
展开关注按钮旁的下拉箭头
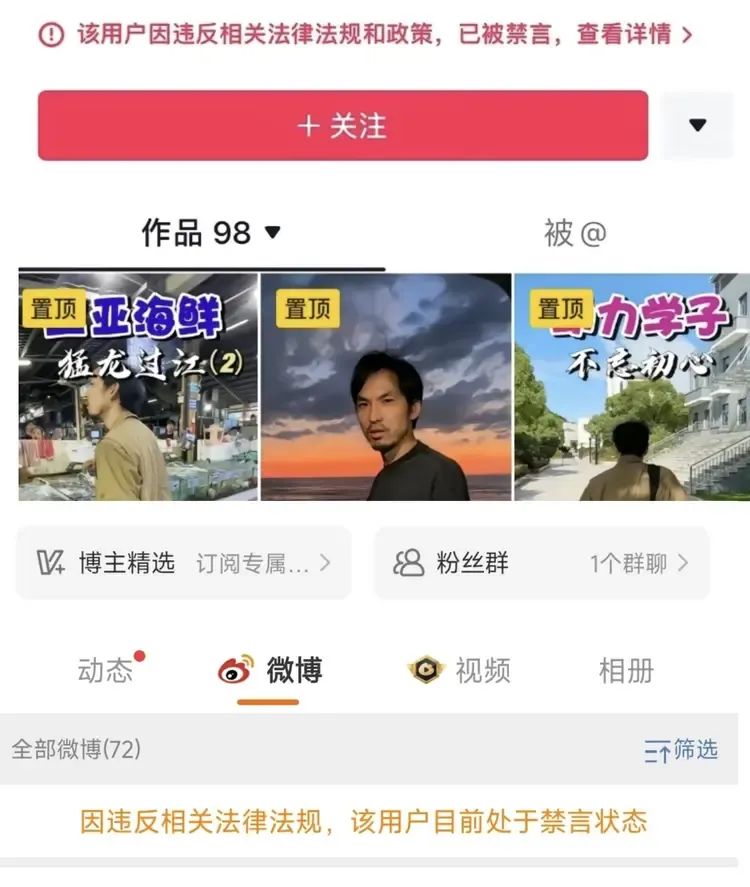coord(697,126)
